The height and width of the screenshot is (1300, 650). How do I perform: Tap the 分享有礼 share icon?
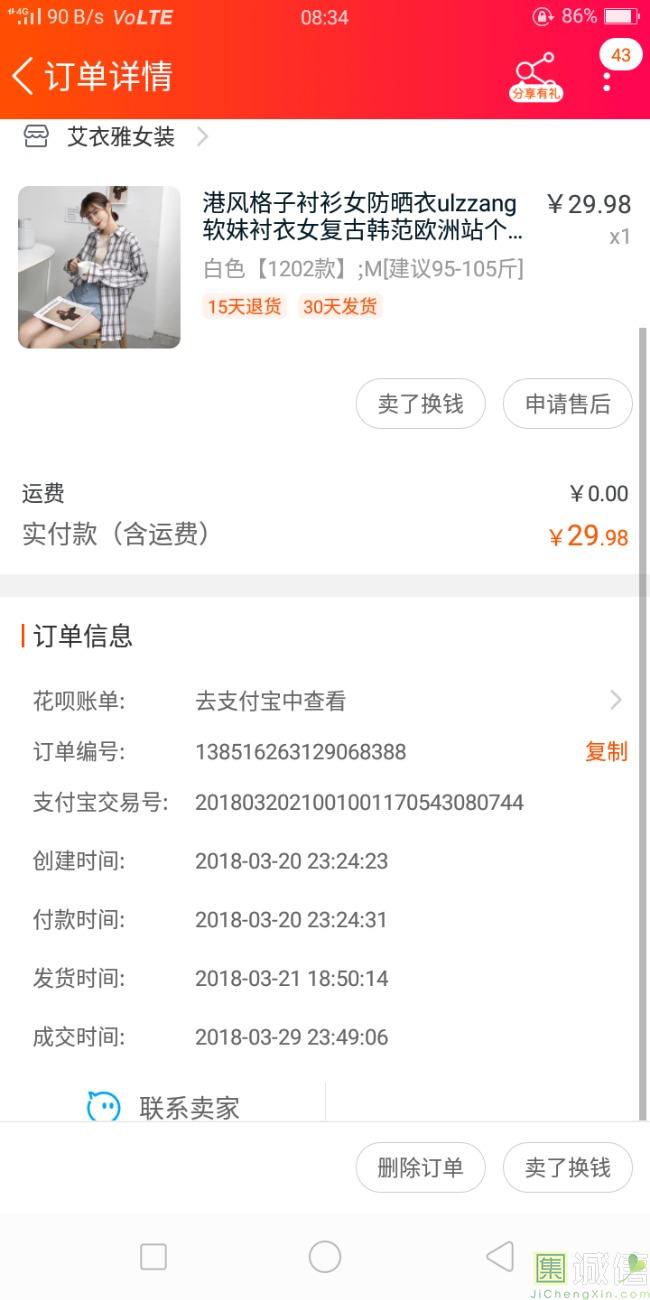point(536,76)
